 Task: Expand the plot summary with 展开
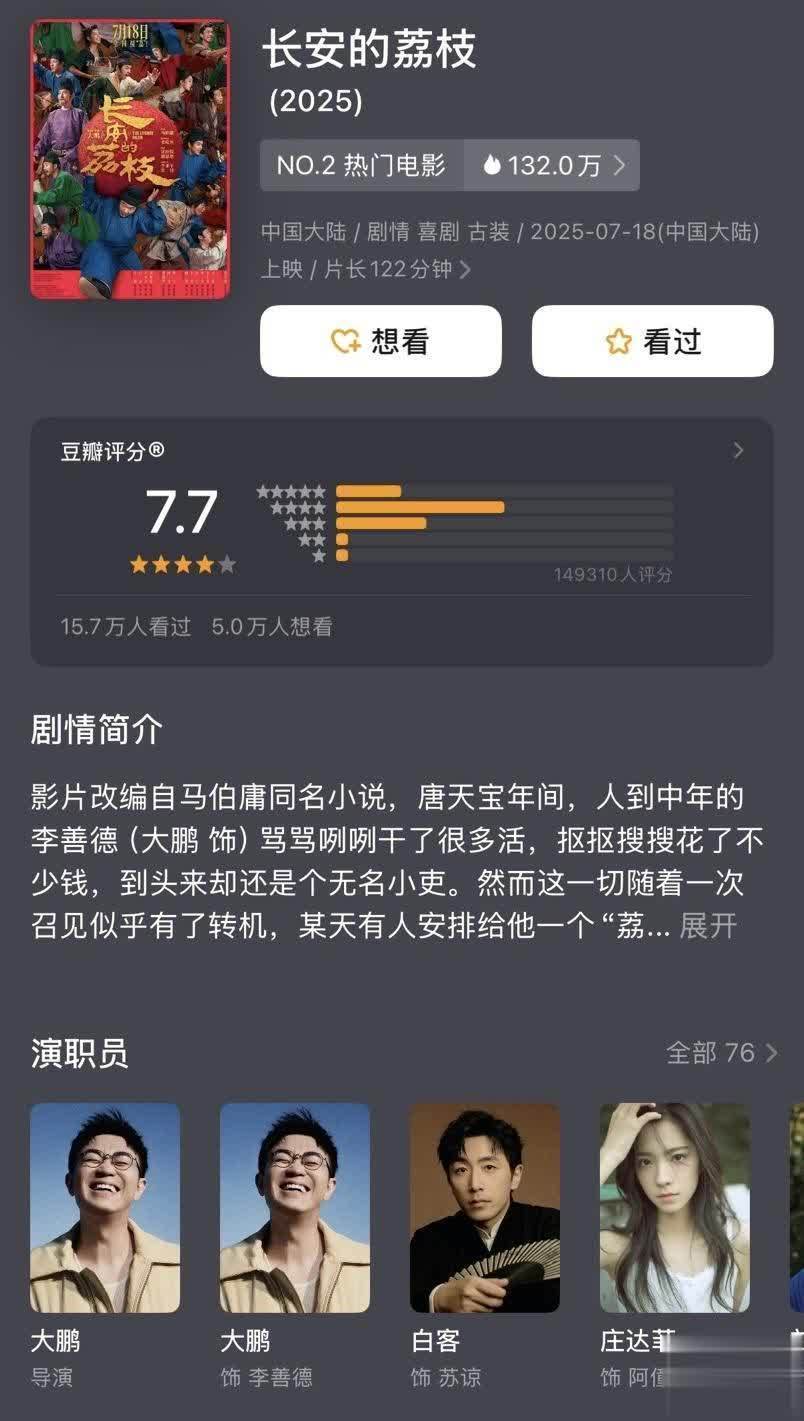click(708, 926)
